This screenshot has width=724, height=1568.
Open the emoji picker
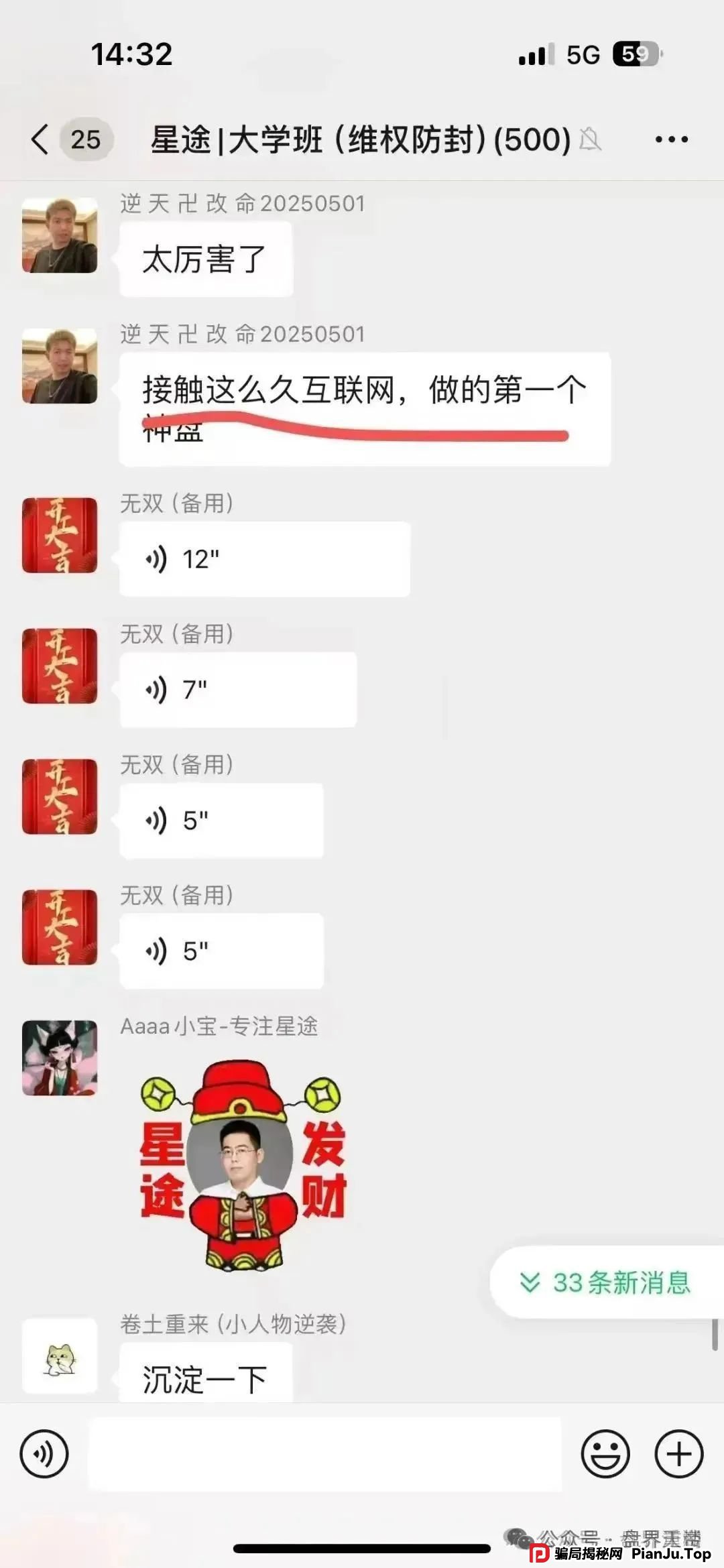[x=605, y=1454]
